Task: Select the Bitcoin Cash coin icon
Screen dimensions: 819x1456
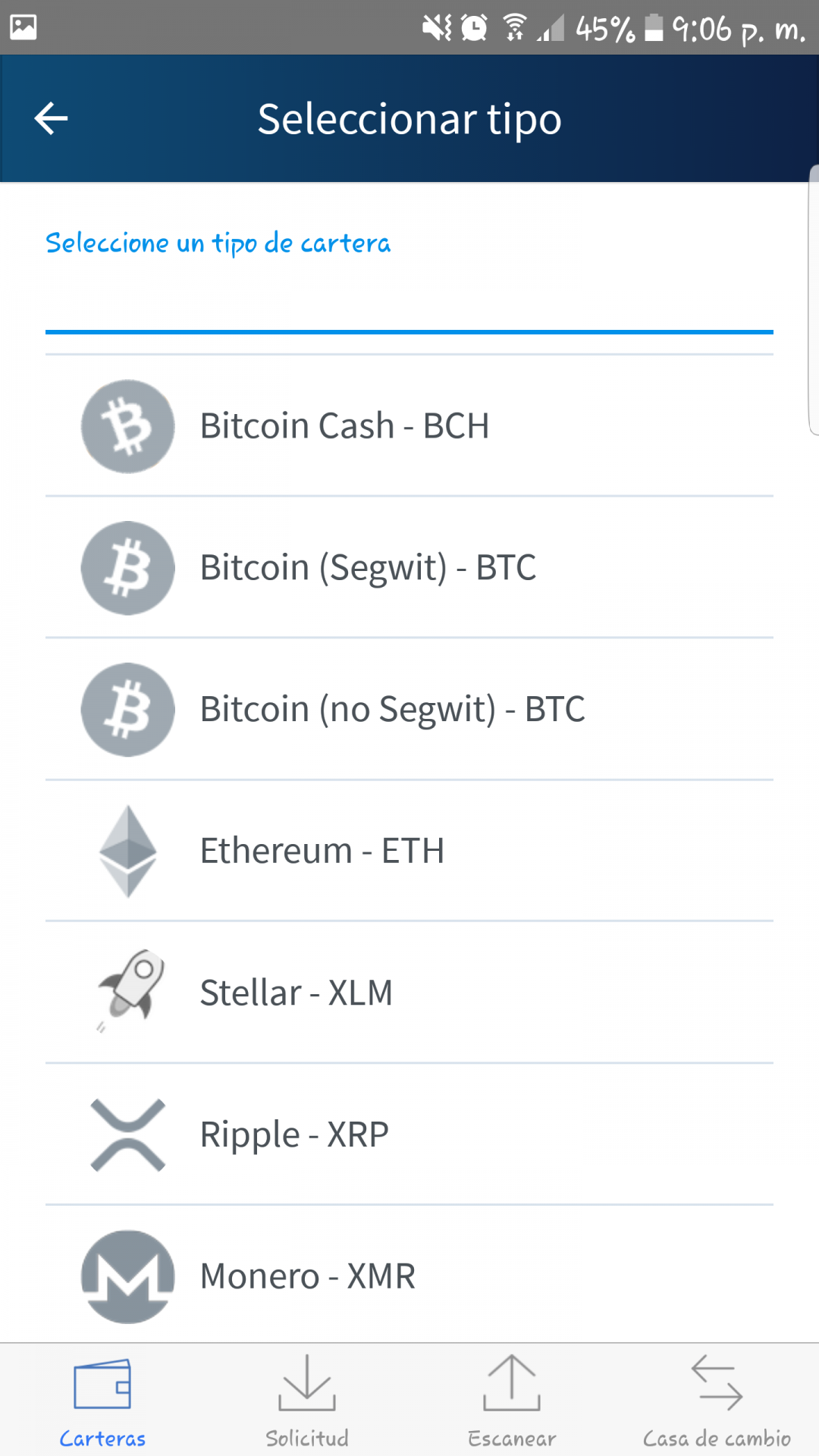Action: coord(127,426)
